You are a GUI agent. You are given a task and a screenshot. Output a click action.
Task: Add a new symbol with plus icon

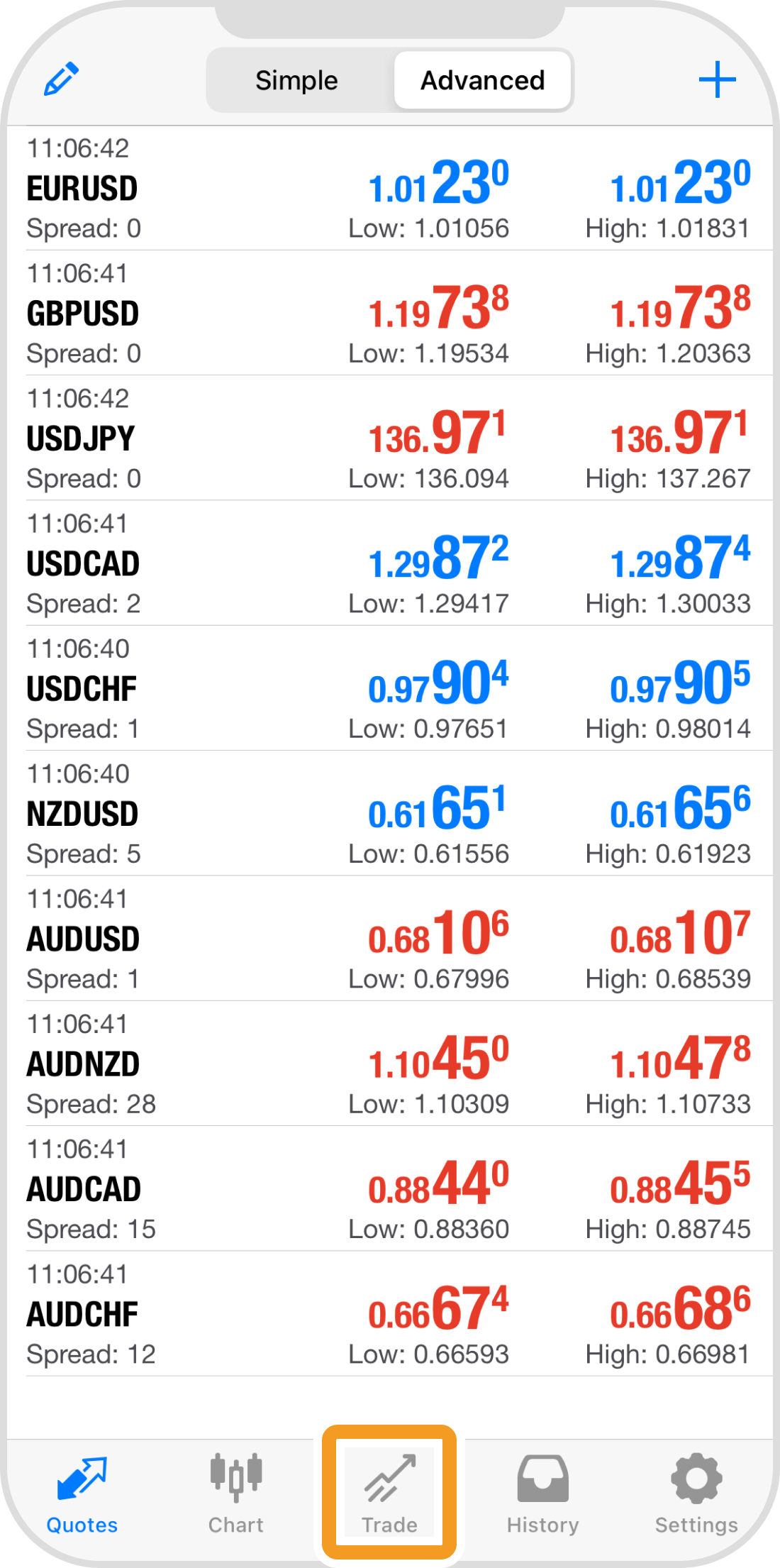(717, 79)
